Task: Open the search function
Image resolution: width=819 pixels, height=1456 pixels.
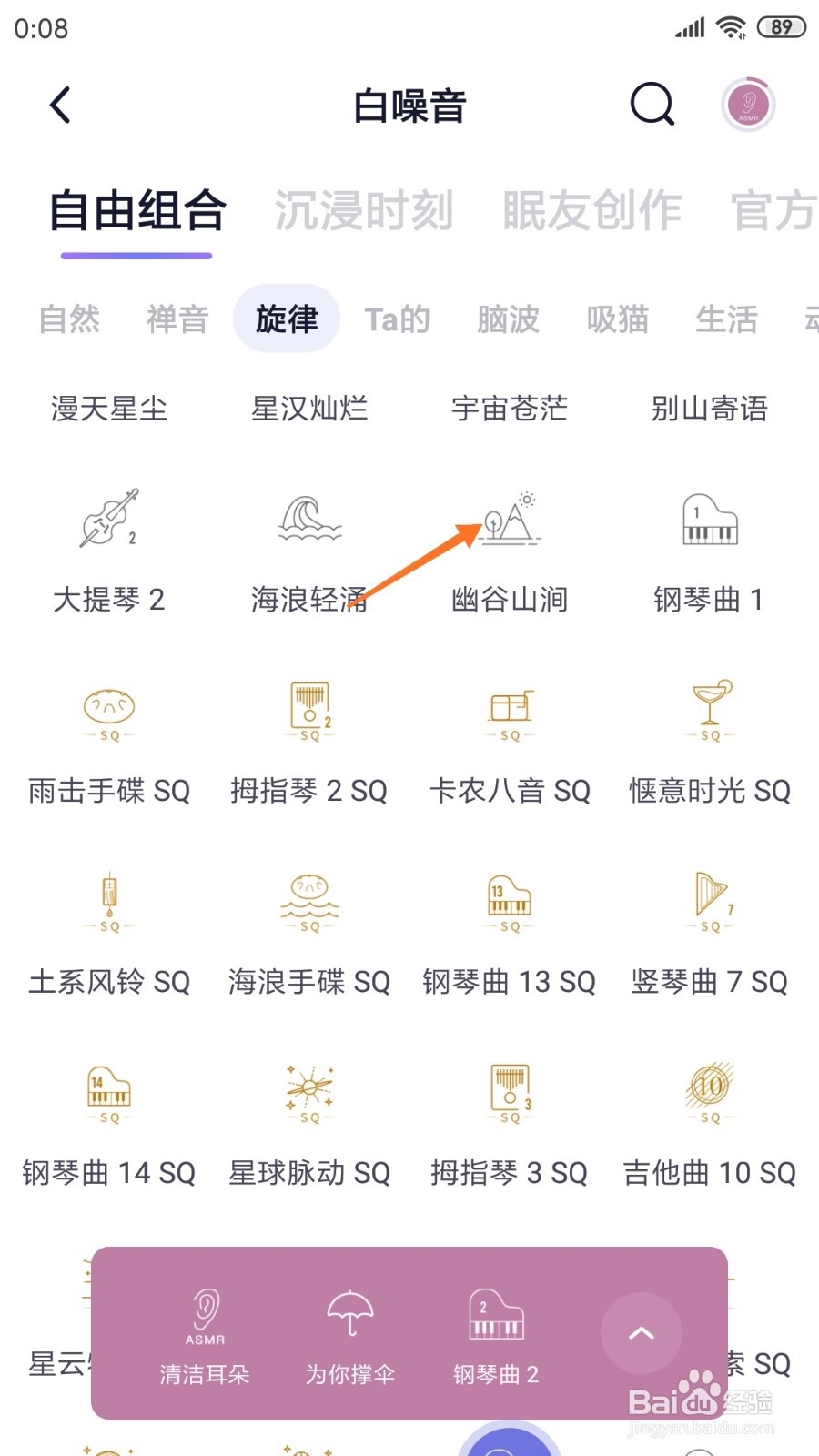Action: (x=651, y=105)
